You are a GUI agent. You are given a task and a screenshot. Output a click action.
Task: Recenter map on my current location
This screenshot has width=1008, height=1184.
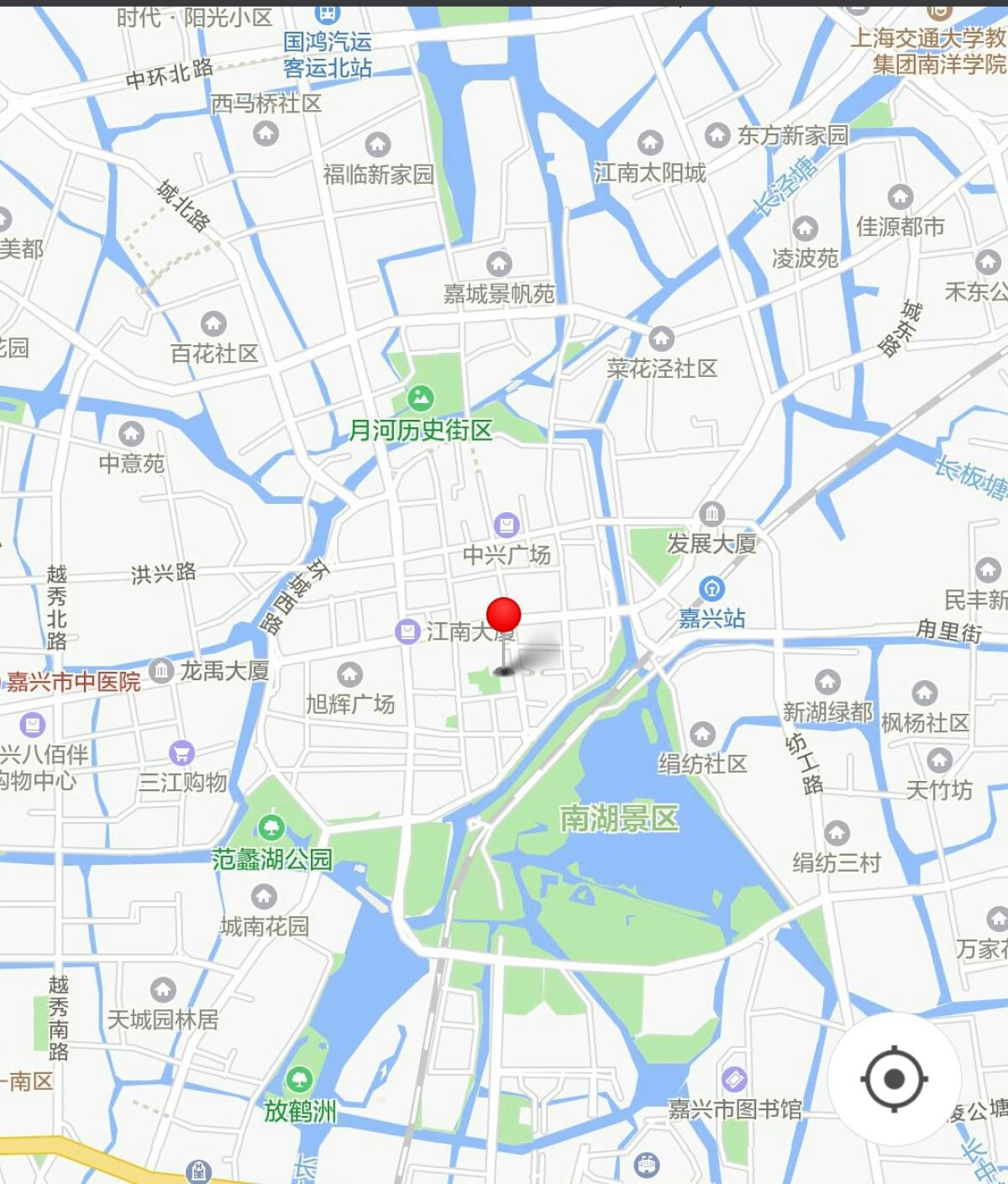tap(894, 1078)
